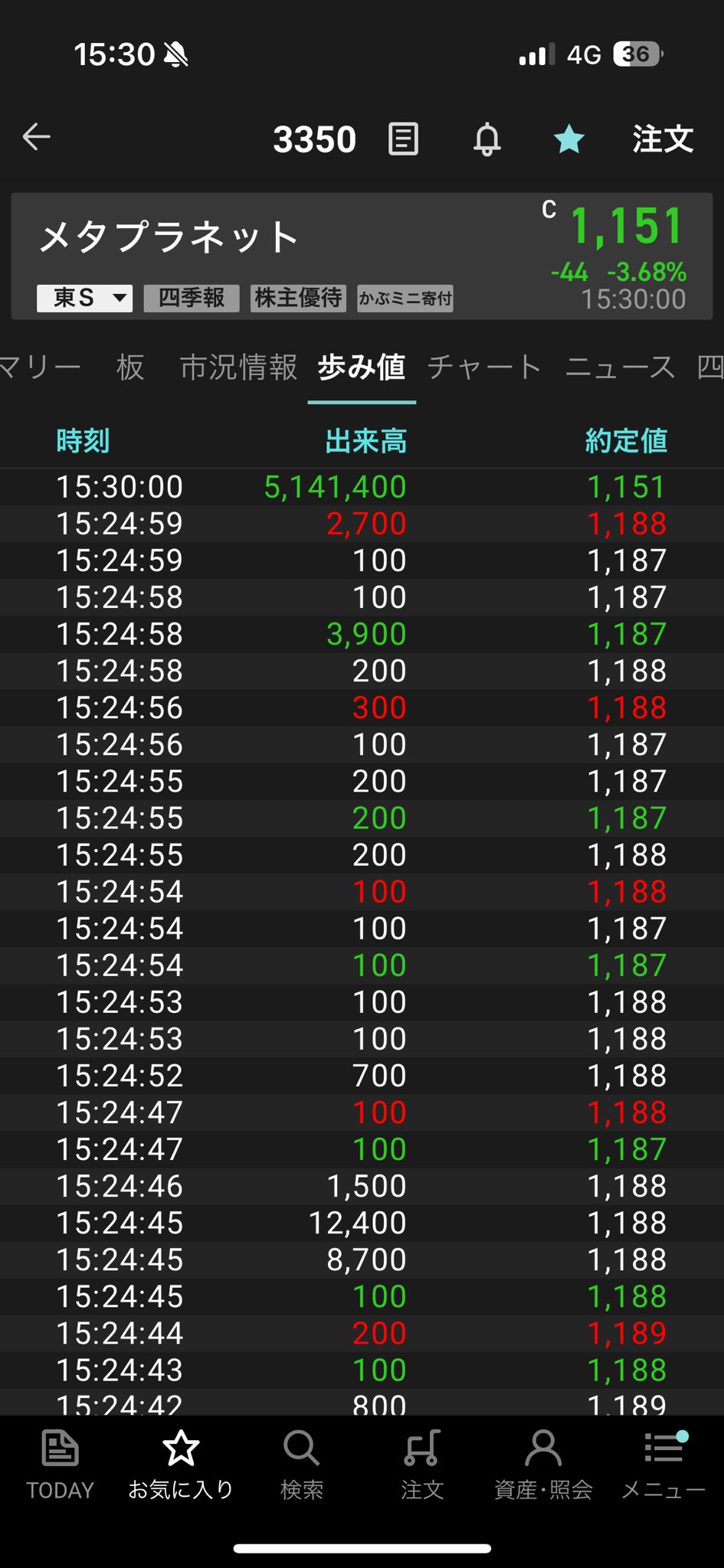
Task: Open the price alert bell
Action: point(486,139)
